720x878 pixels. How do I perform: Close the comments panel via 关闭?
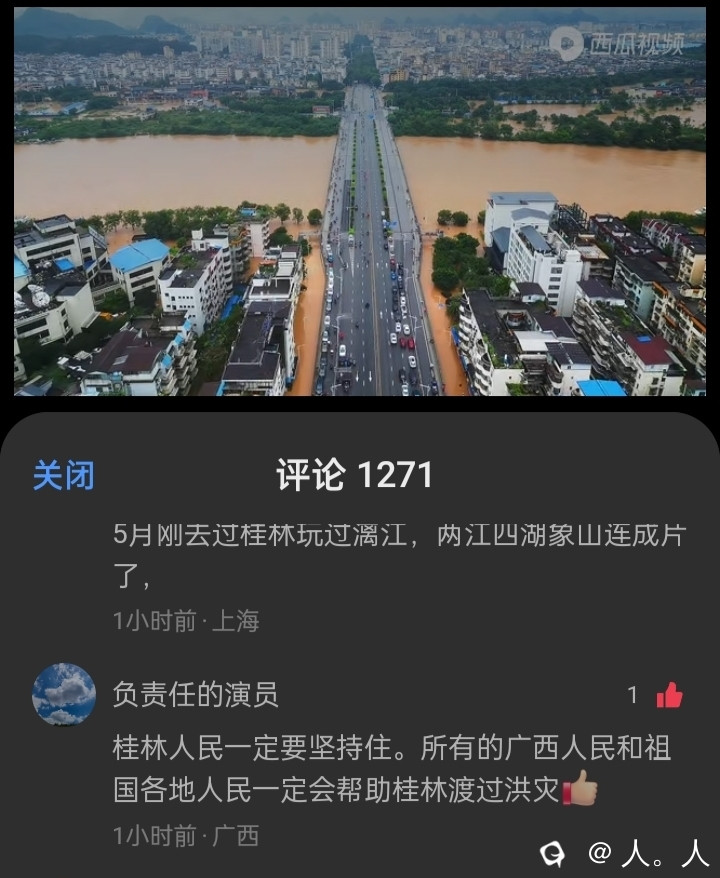click(63, 476)
